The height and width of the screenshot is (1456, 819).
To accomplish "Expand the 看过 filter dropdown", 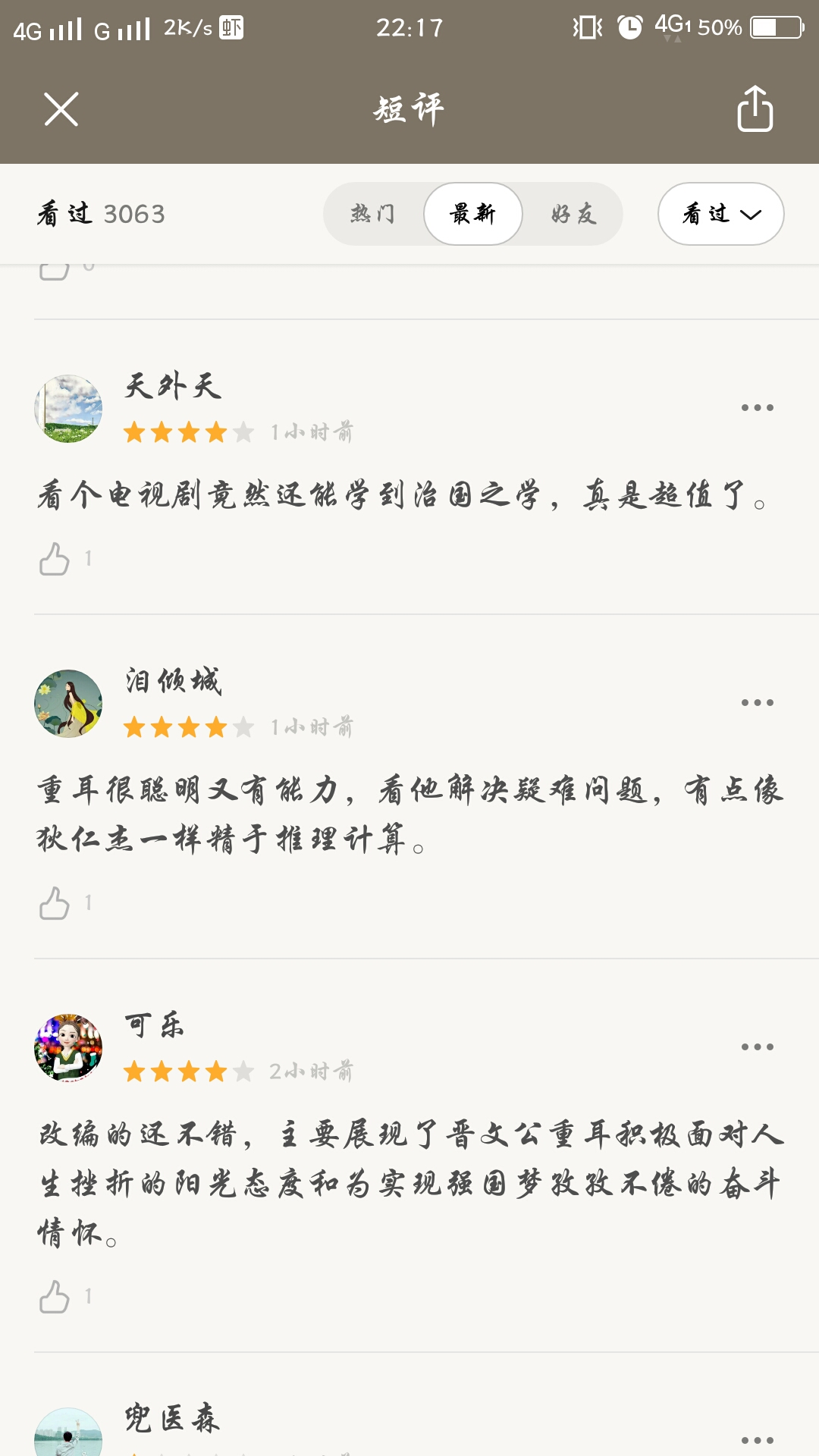I will pyautogui.click(x=720, y=214).
